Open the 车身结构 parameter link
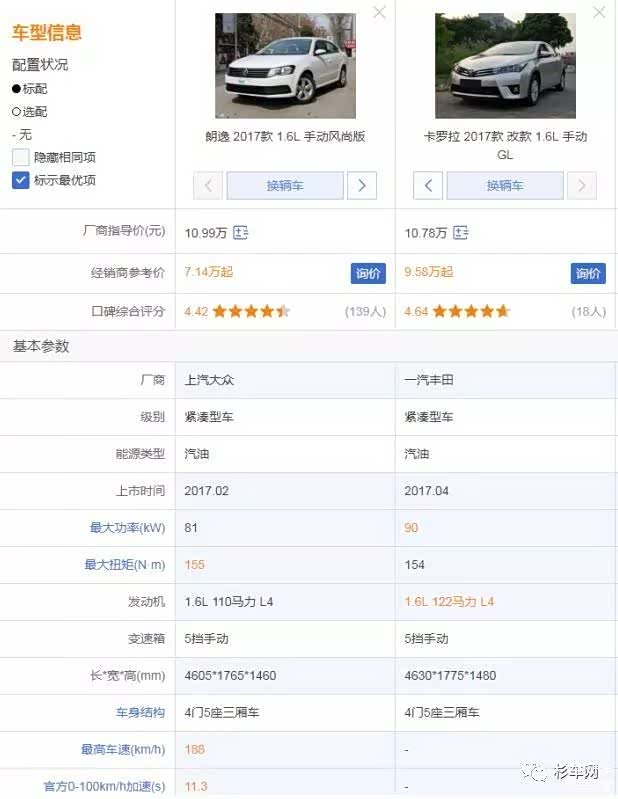The height and width of the screenshot is (799, 618). pyautogui.click(x=139, y=713)
